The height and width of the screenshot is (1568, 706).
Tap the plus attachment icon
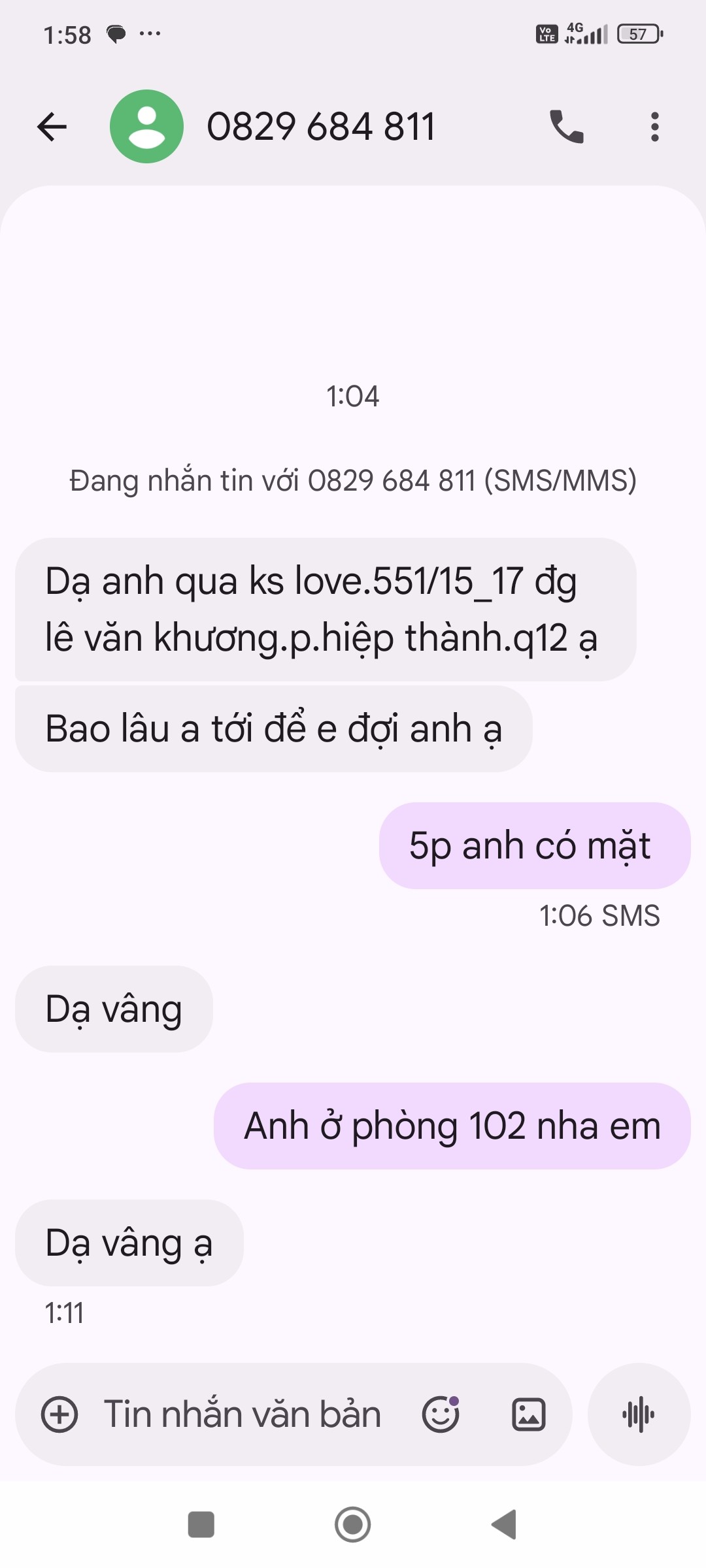coord(59,1414)
